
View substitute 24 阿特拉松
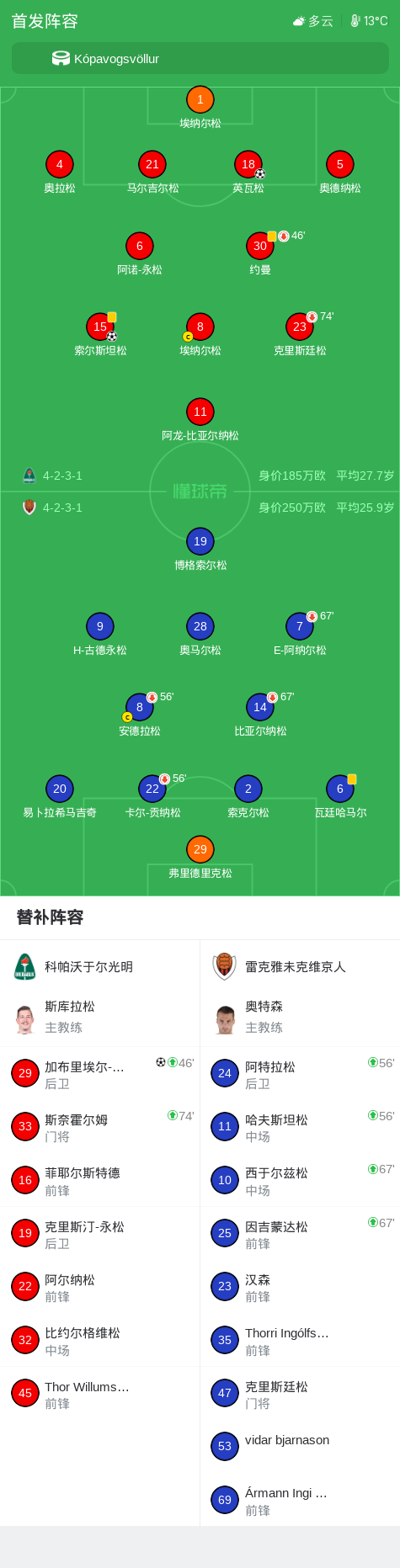pyautogui.click(x=300, y=1074)
